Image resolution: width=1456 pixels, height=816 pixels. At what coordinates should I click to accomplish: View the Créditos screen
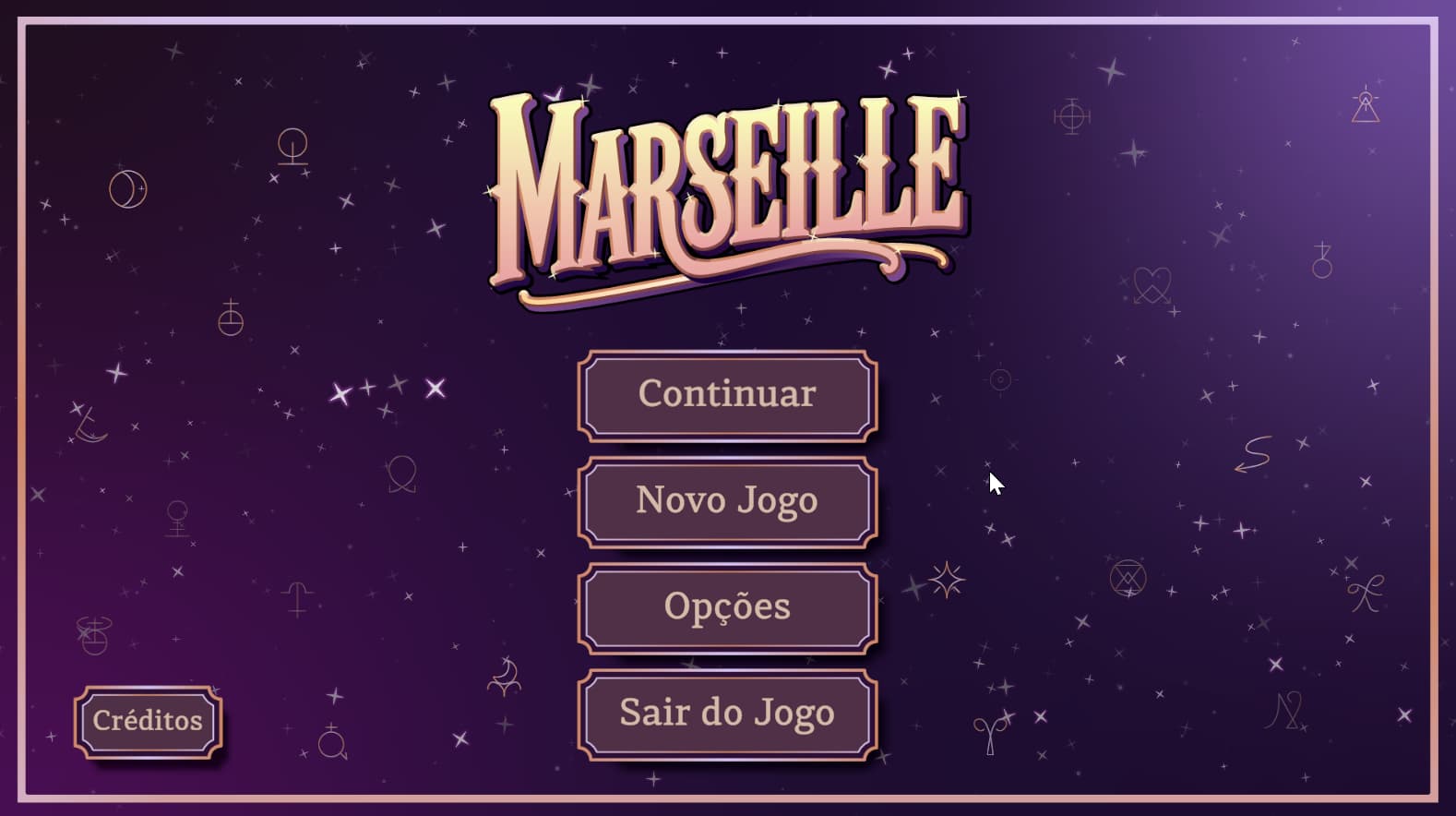pyautogui.click(x=148, y=721)
